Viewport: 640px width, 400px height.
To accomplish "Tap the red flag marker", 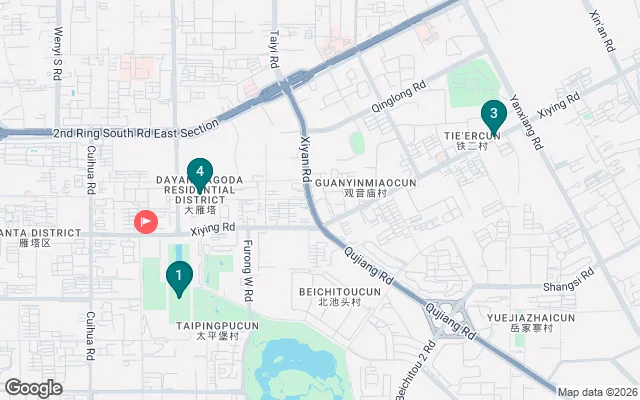I will (146, 221).
